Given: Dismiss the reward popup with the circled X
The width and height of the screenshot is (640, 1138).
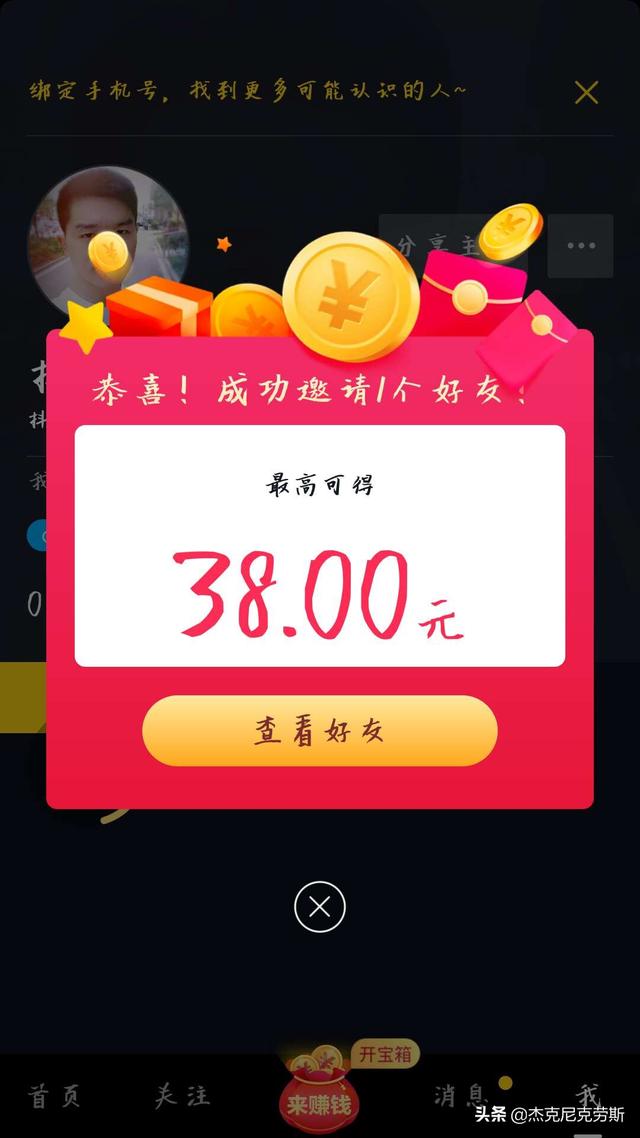Looking at the screenshot, I should click(x=320, y=907).
